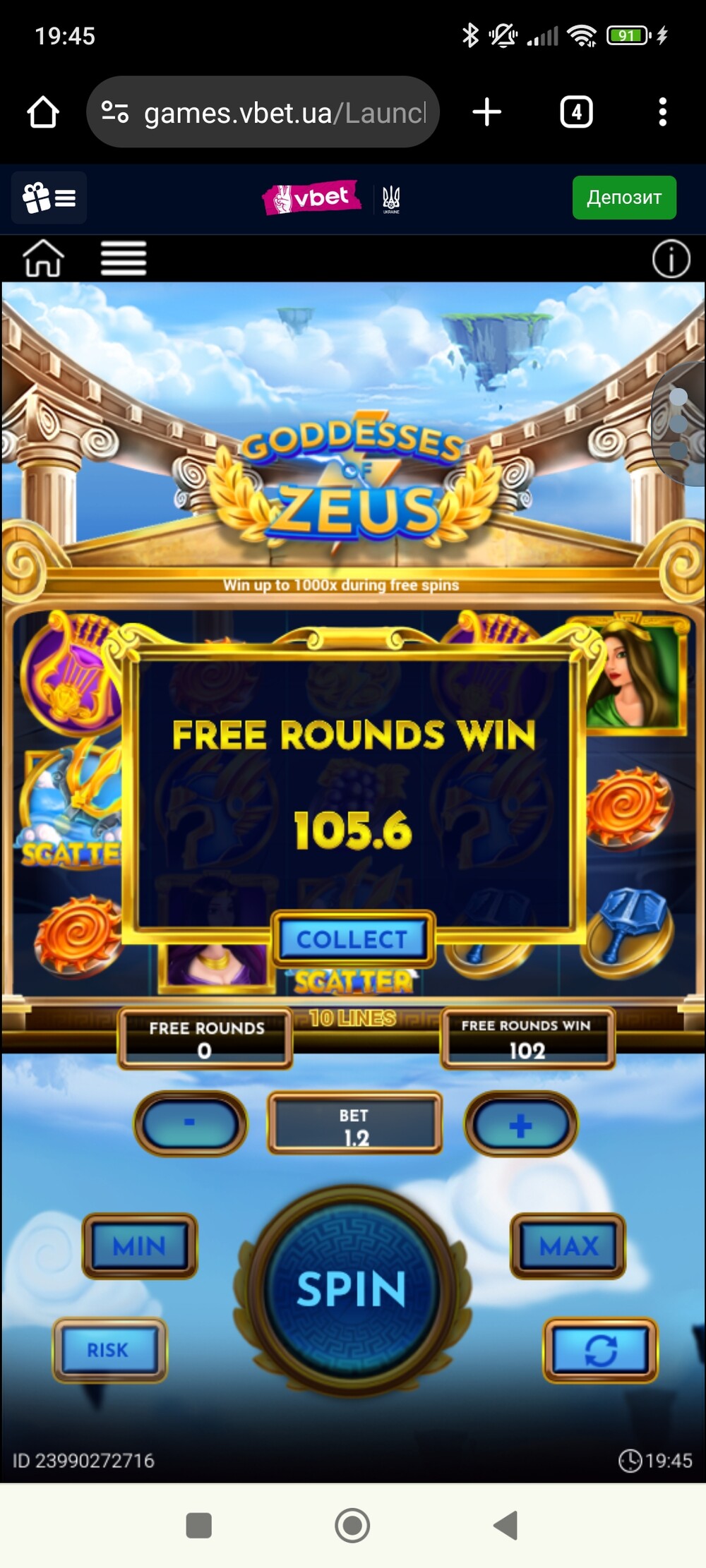Open the gift bonuses menu
The height and width of the screenshot is (1568, 706).
49,198
